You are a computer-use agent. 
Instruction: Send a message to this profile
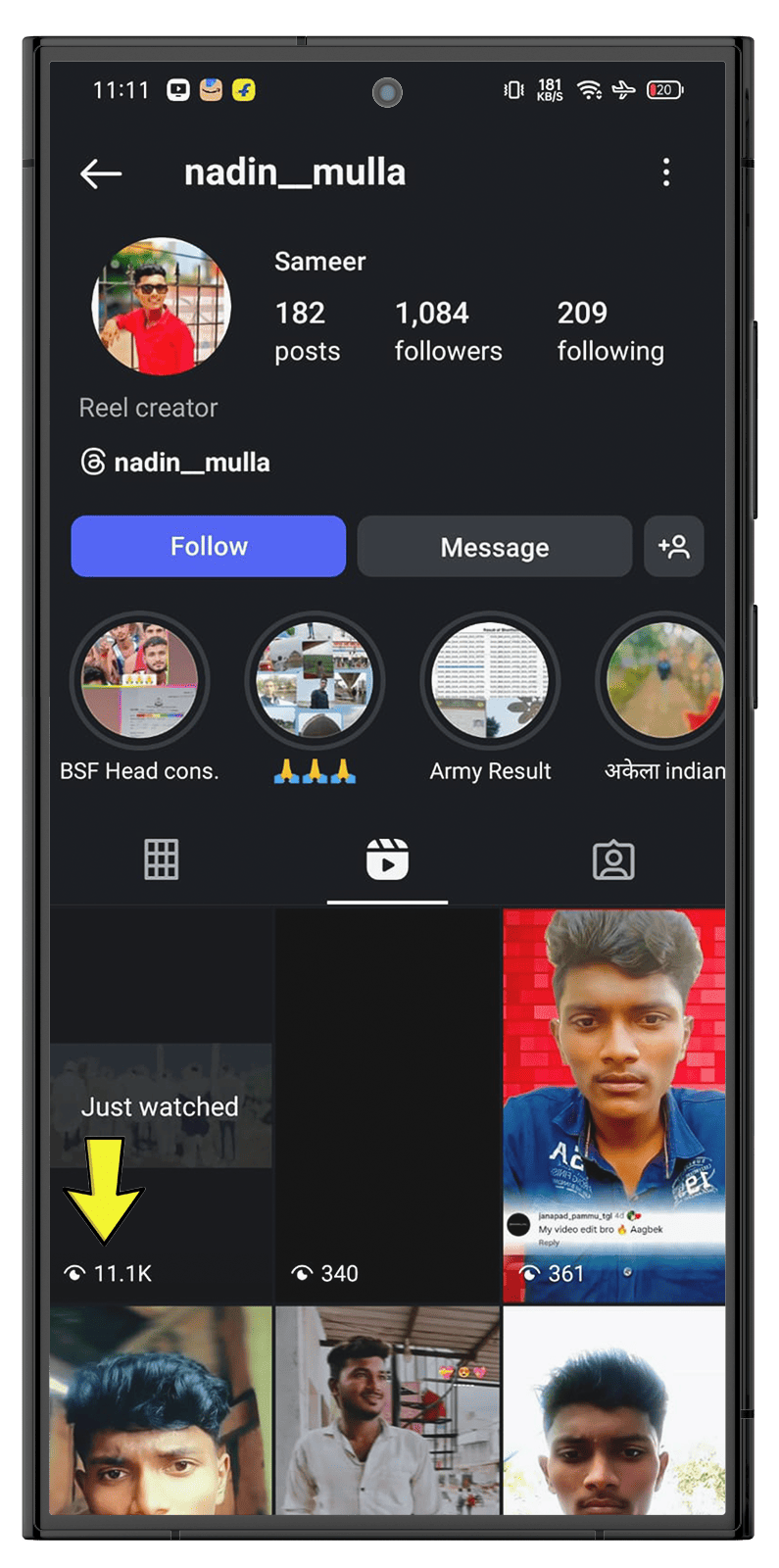coord(494,547)
